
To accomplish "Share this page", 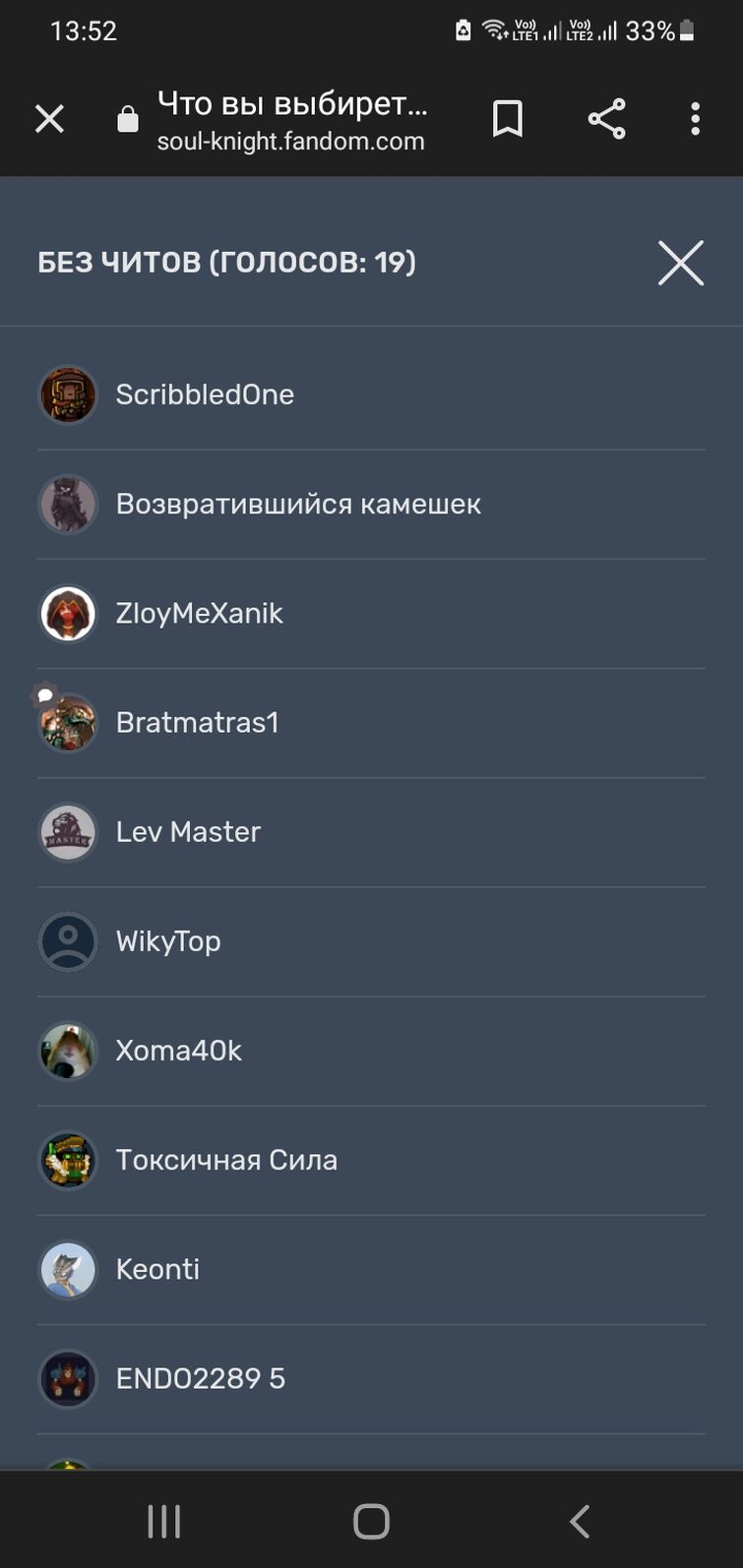I will tap(606, 120).
